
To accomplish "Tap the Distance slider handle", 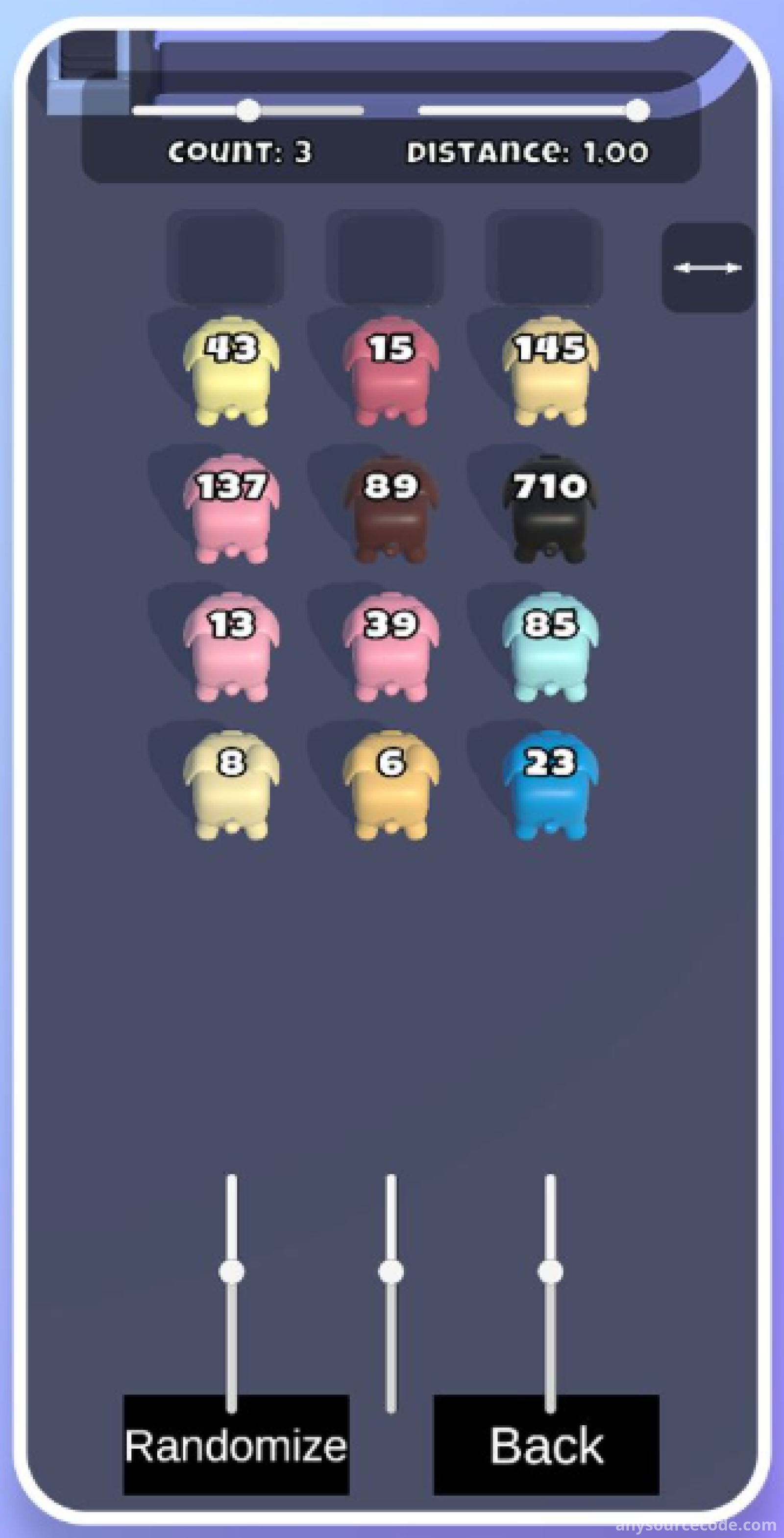I will (x=637, y=111).
